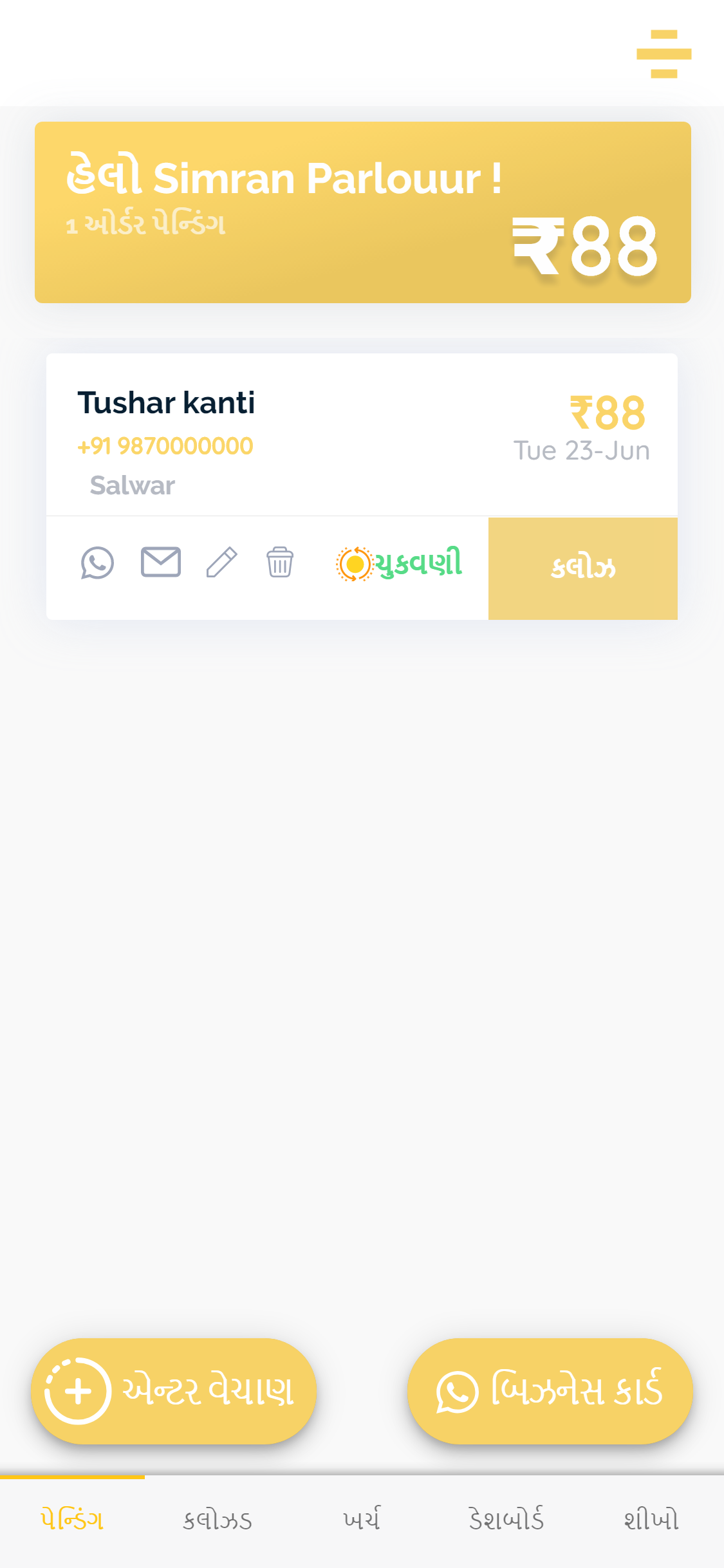Send email for Tushar kanti's order
The image size is (724, 1568).
pos(161,562)
